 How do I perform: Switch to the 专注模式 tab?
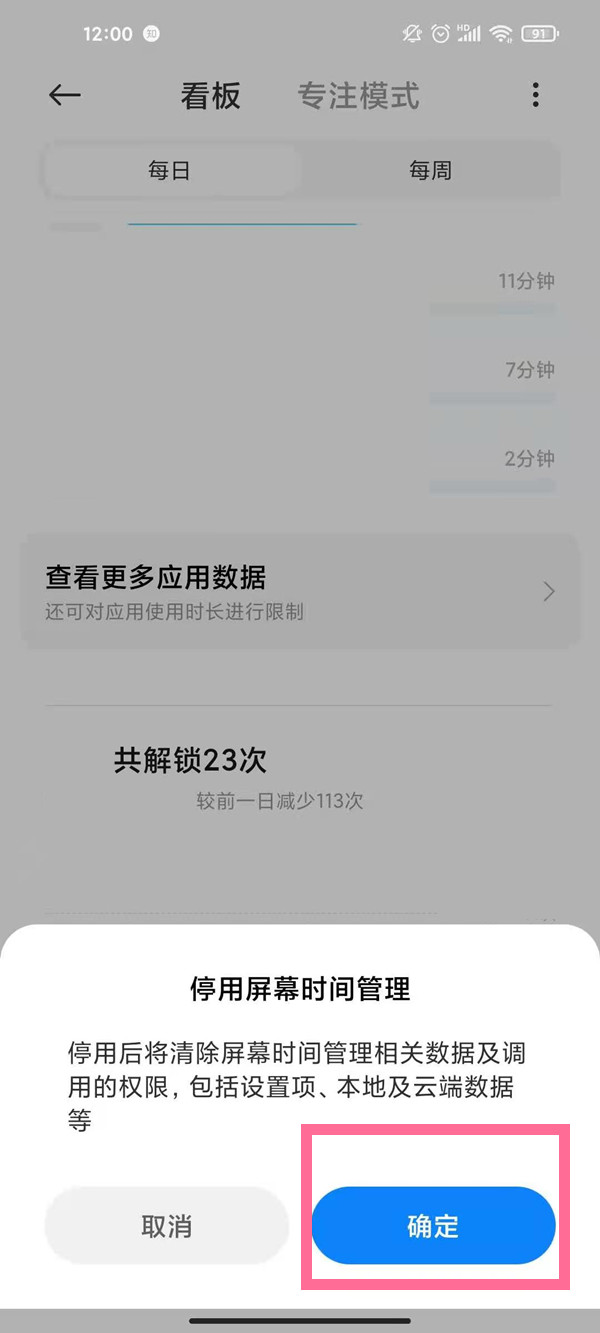(358, 96)
